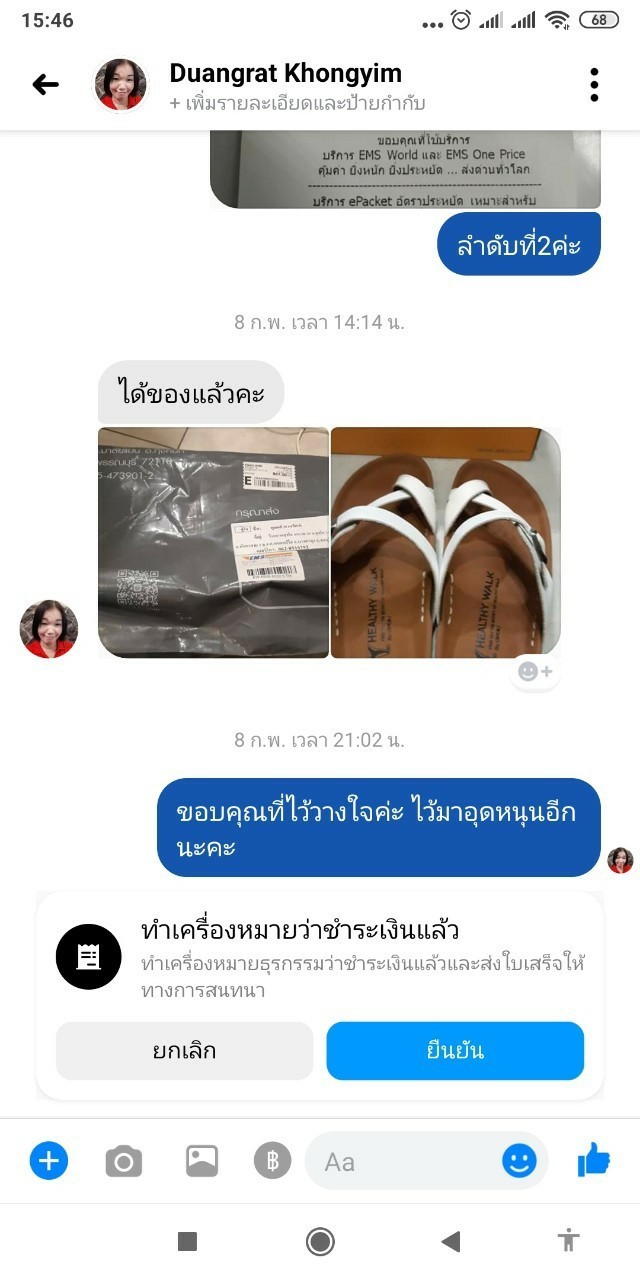This screenshot has width=640, height=1280.
Task: Open the photo gallery picker
Action: coord(201,1161)
